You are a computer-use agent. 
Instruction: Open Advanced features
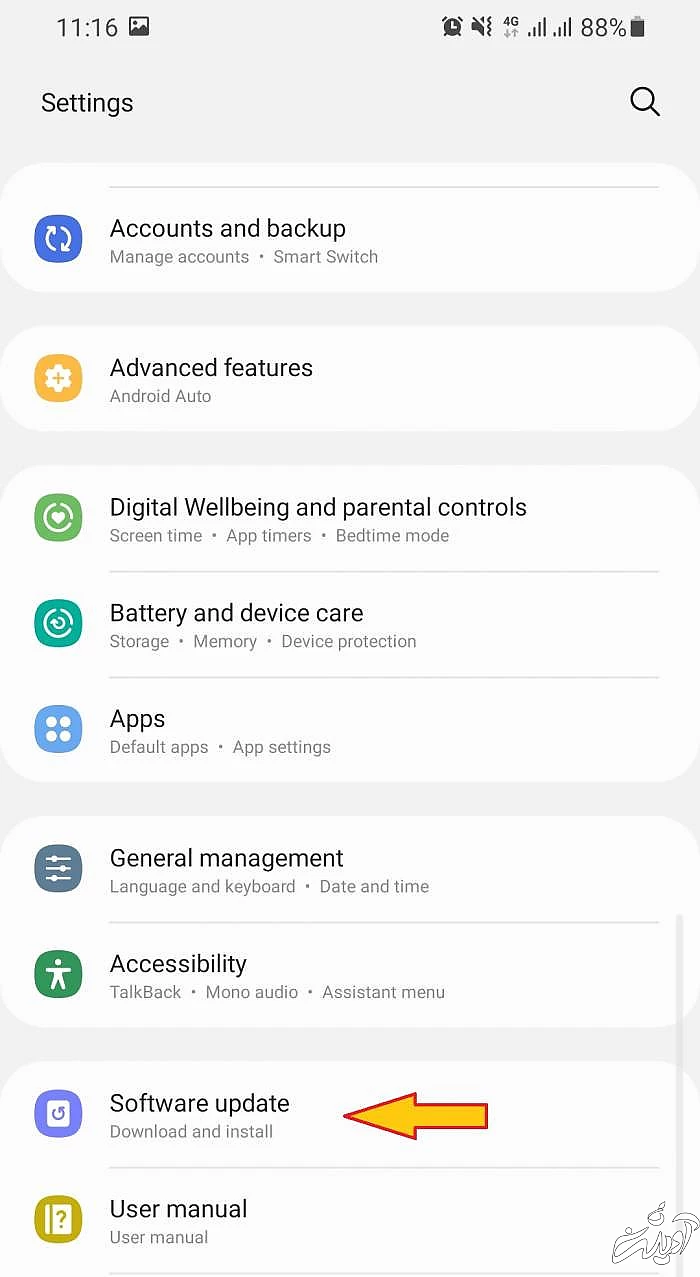coord(211,380)
